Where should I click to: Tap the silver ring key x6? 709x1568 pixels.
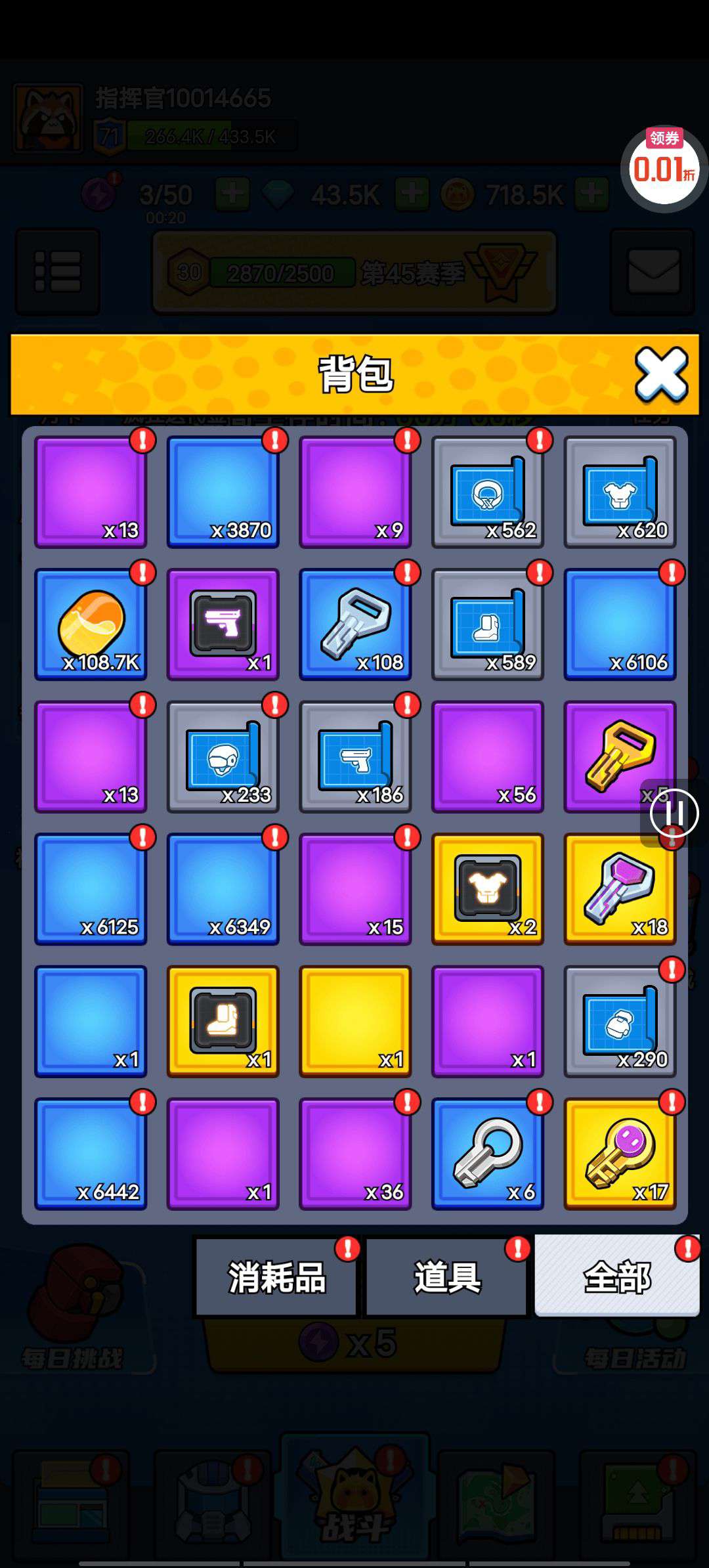[488, 1154]
